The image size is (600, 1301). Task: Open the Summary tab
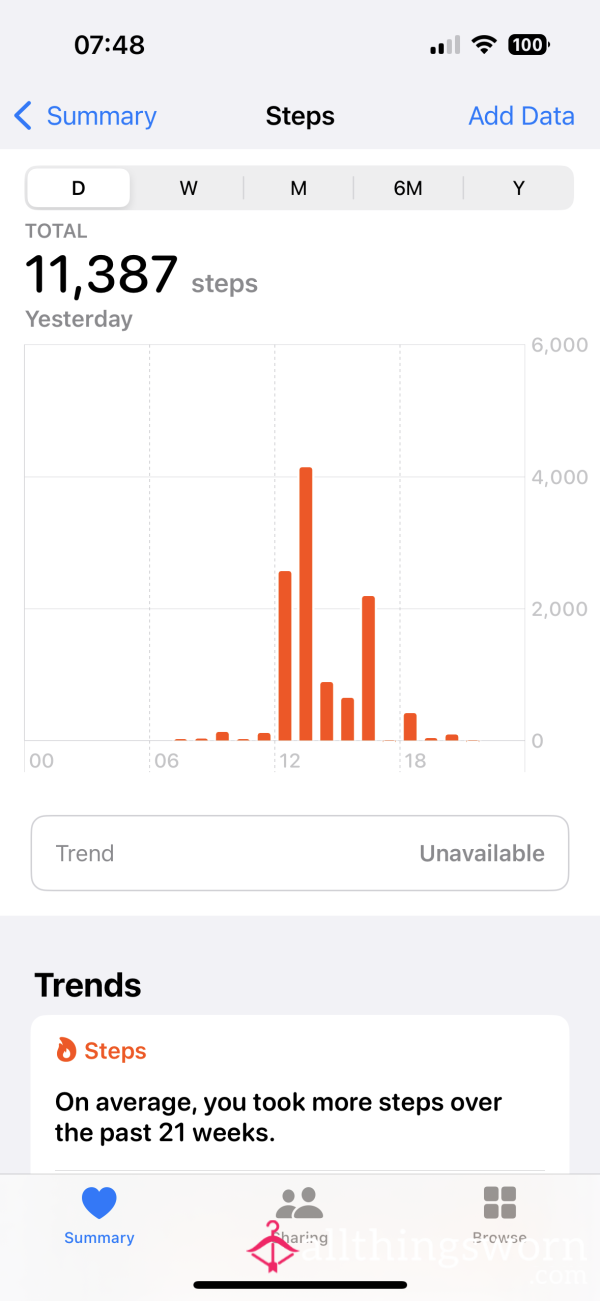pos(99,1215)
